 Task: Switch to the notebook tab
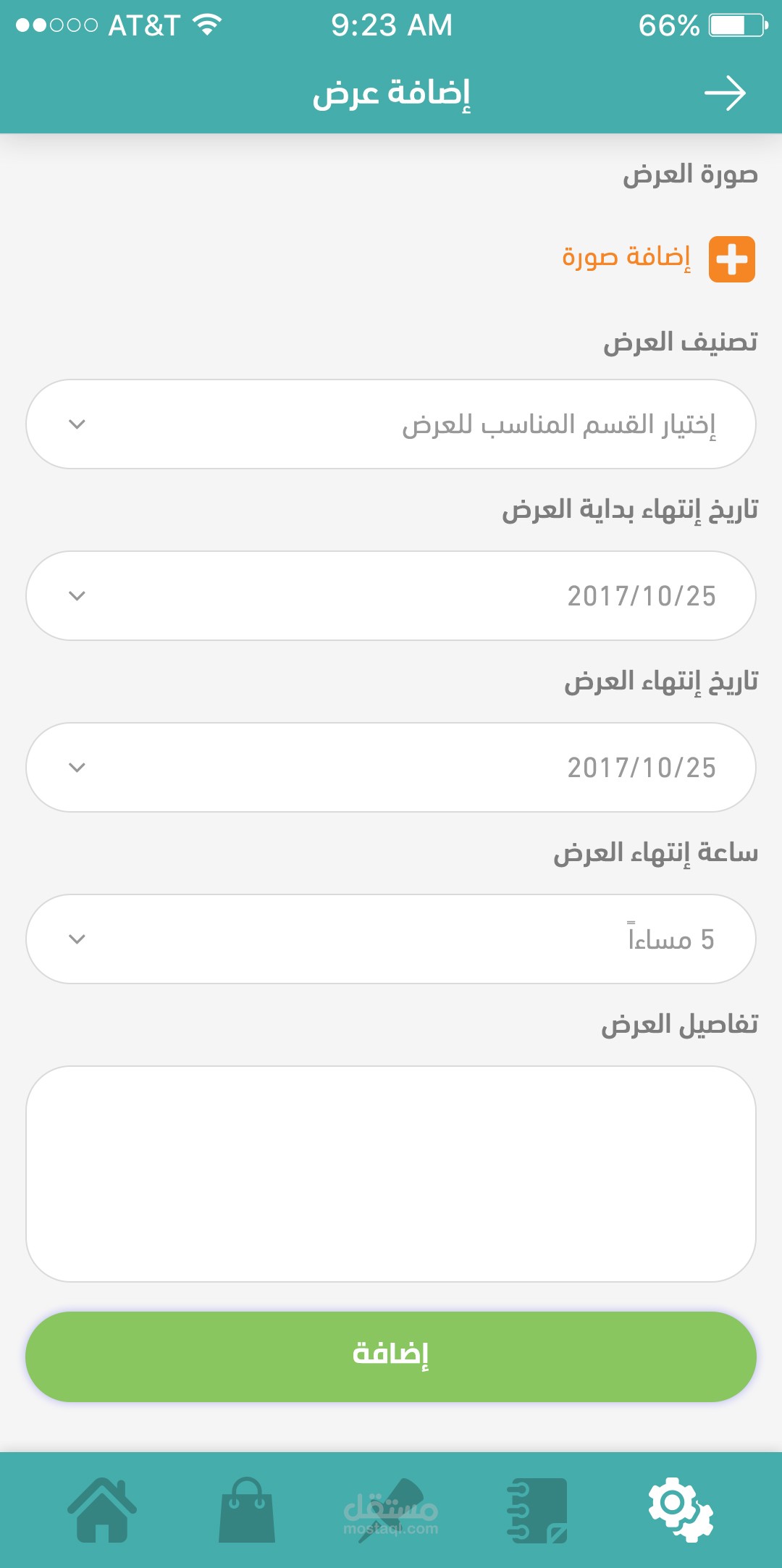[537, 1510]
